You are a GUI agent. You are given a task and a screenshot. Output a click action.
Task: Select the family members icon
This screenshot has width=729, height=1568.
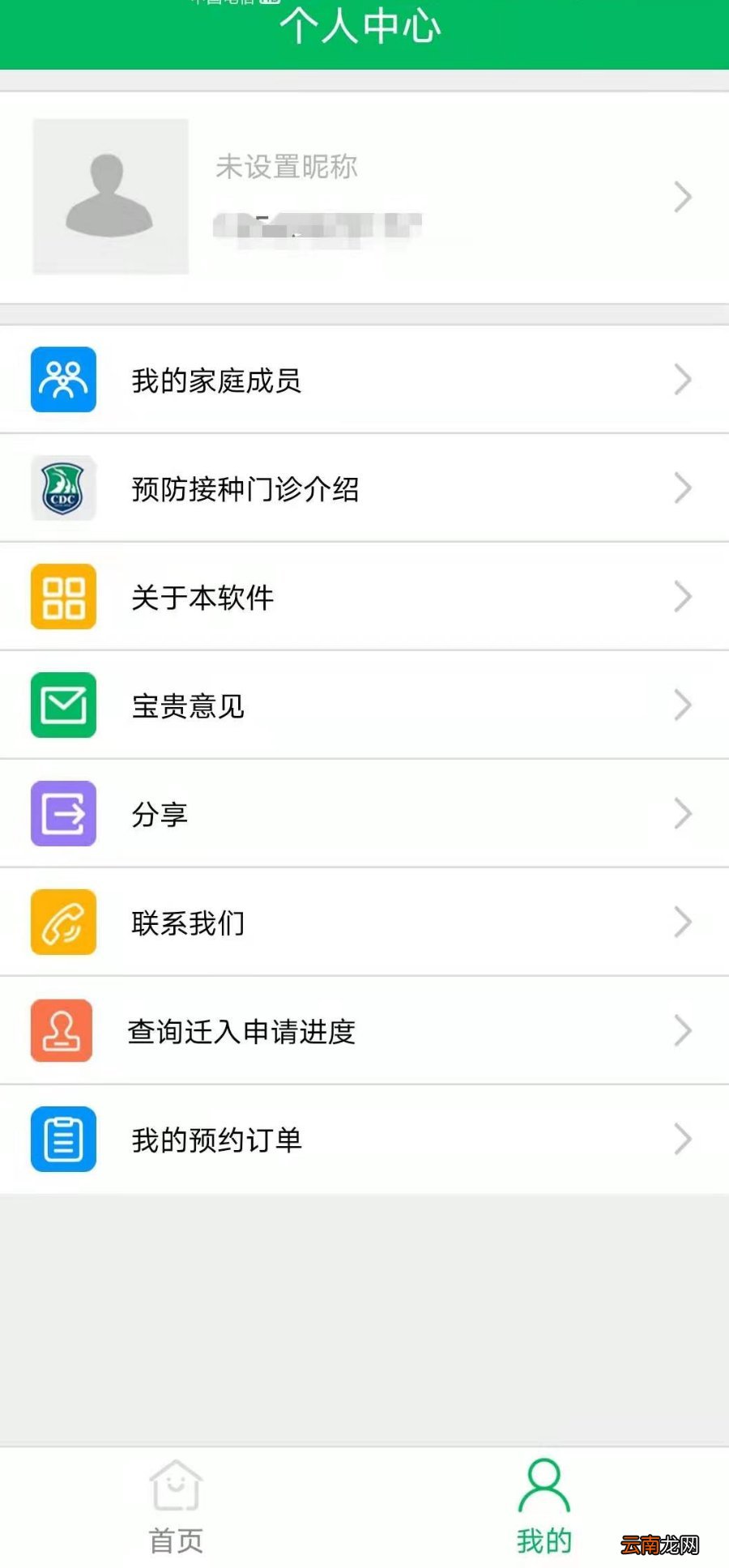tap(62, 379)
